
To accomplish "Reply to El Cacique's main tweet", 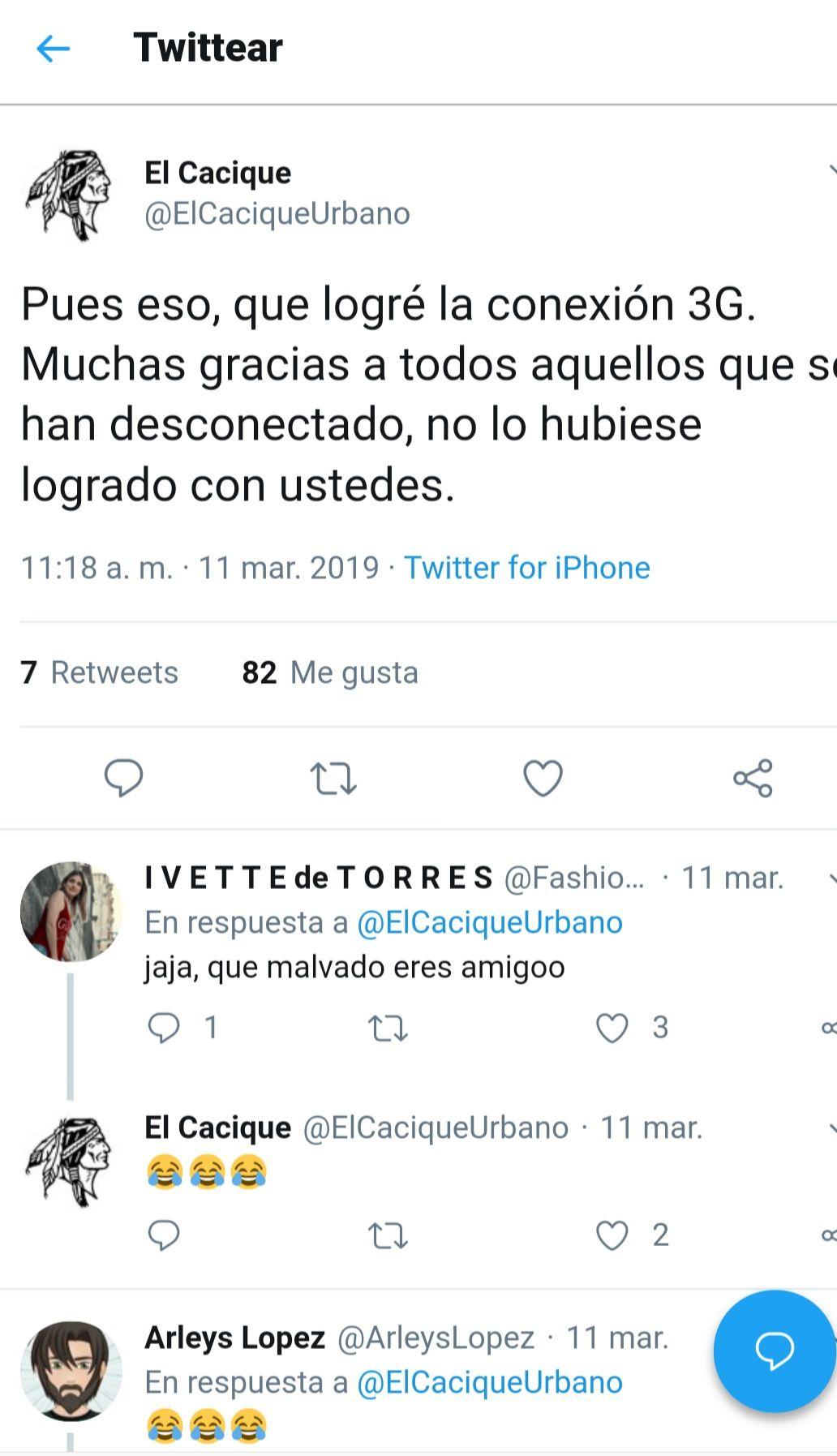I will click(x=123, y=779).
